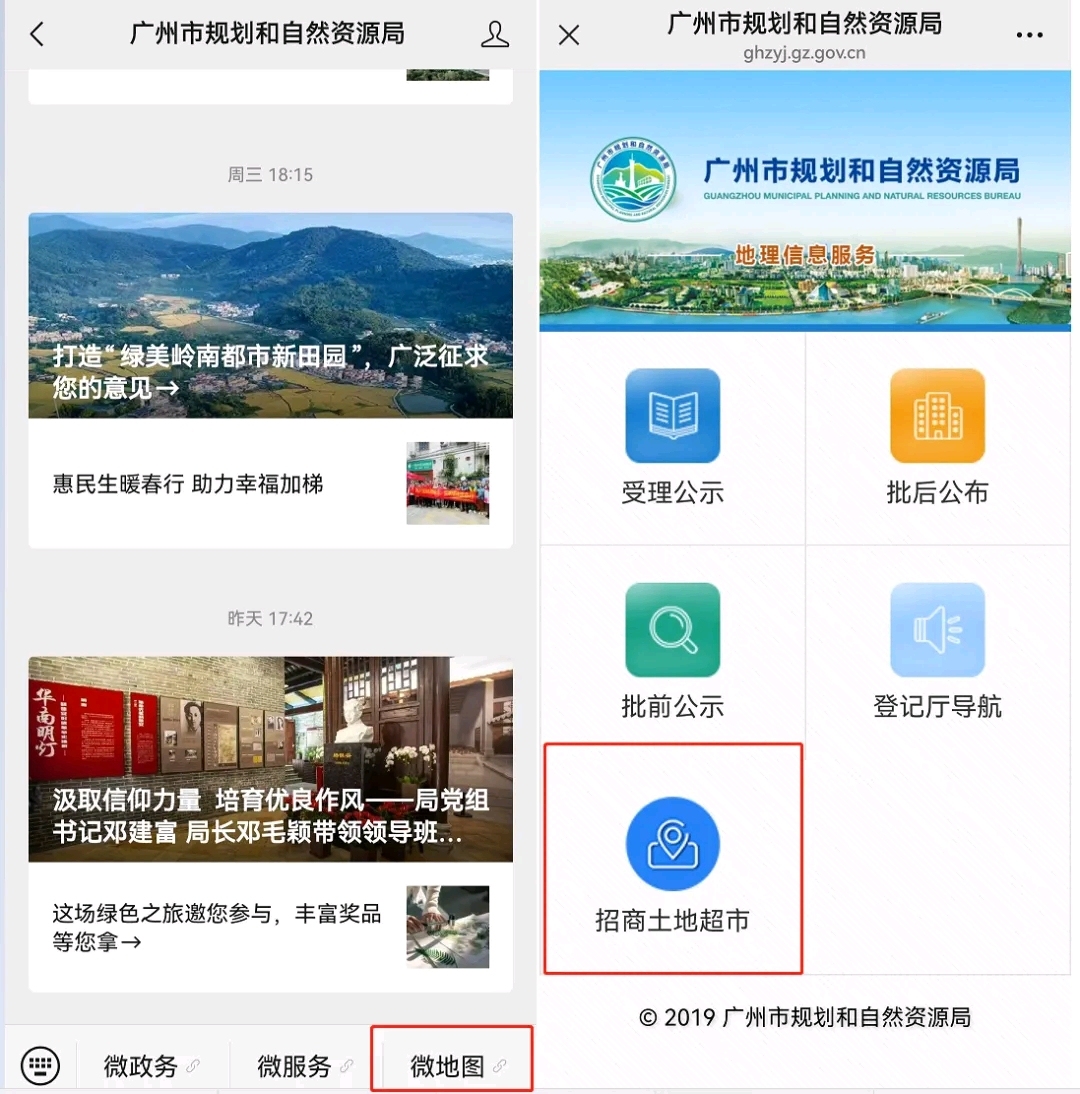The image size is (1080, 1094).
Task: Switch to keyboard input mode
Action: tap(40, 1064)
